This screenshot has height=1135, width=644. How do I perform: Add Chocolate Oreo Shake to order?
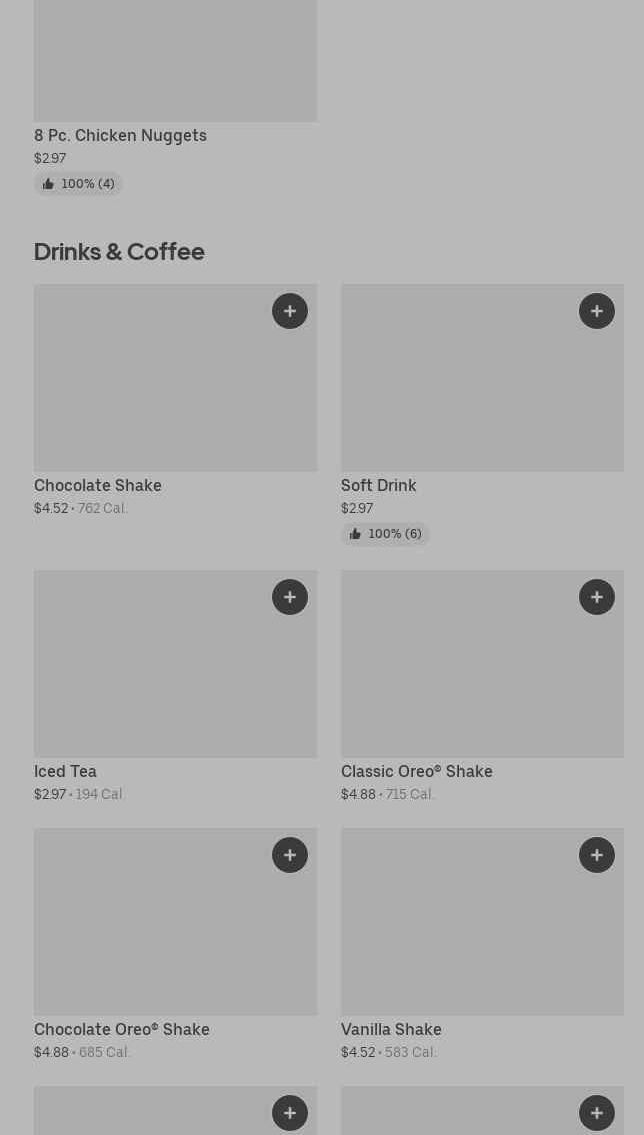coord(289,855)
